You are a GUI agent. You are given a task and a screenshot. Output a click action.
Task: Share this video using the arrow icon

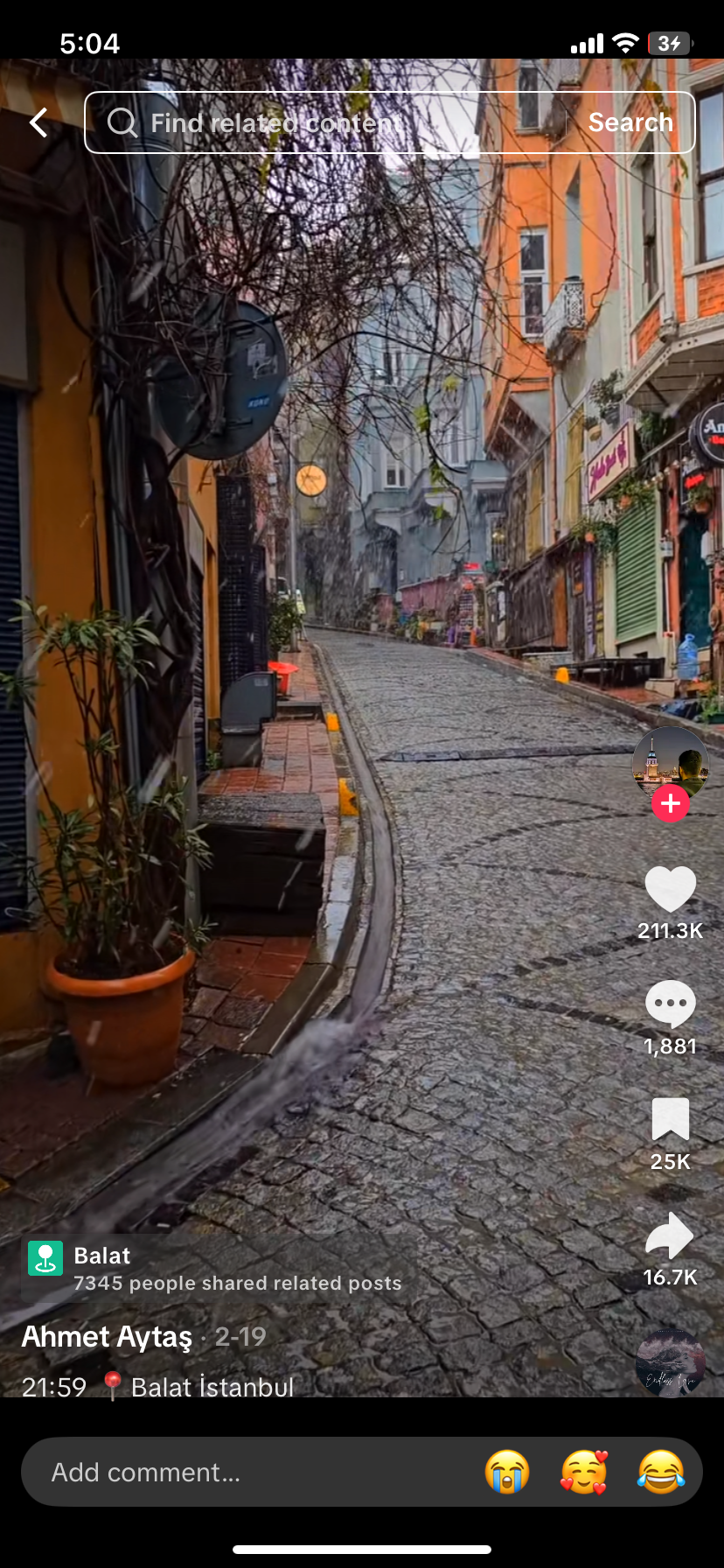click(x=671, y=1235)
